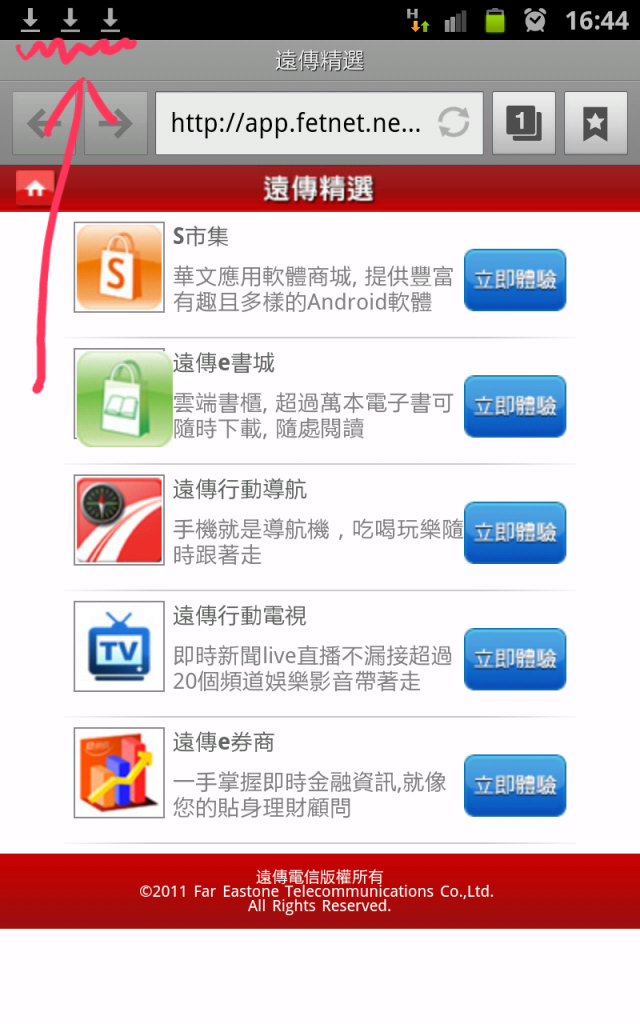The width and height of the screenshot is (640, 1024).
Task: Reload the current web page
Action: 454,124
